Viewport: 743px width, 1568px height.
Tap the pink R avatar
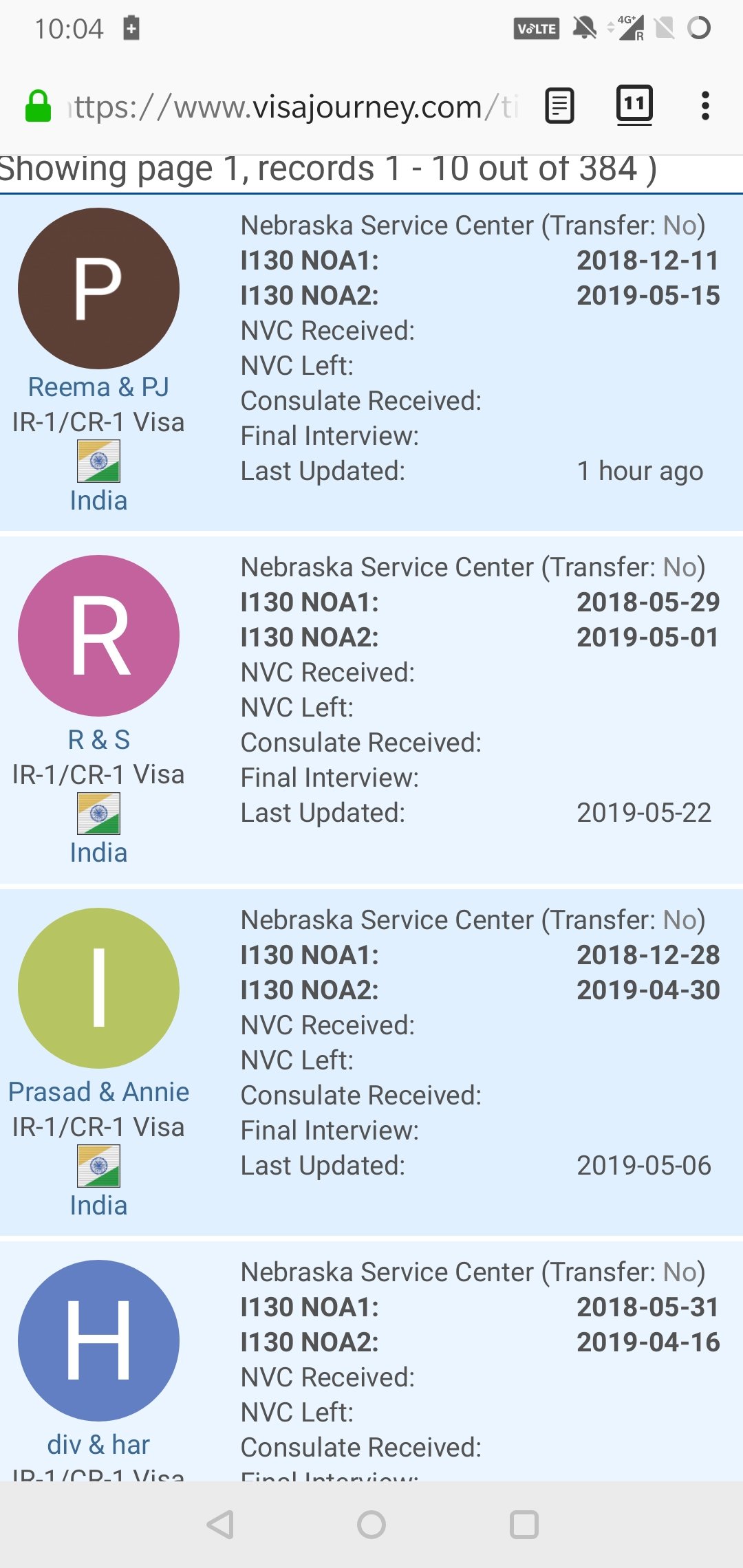click(98, 635)
